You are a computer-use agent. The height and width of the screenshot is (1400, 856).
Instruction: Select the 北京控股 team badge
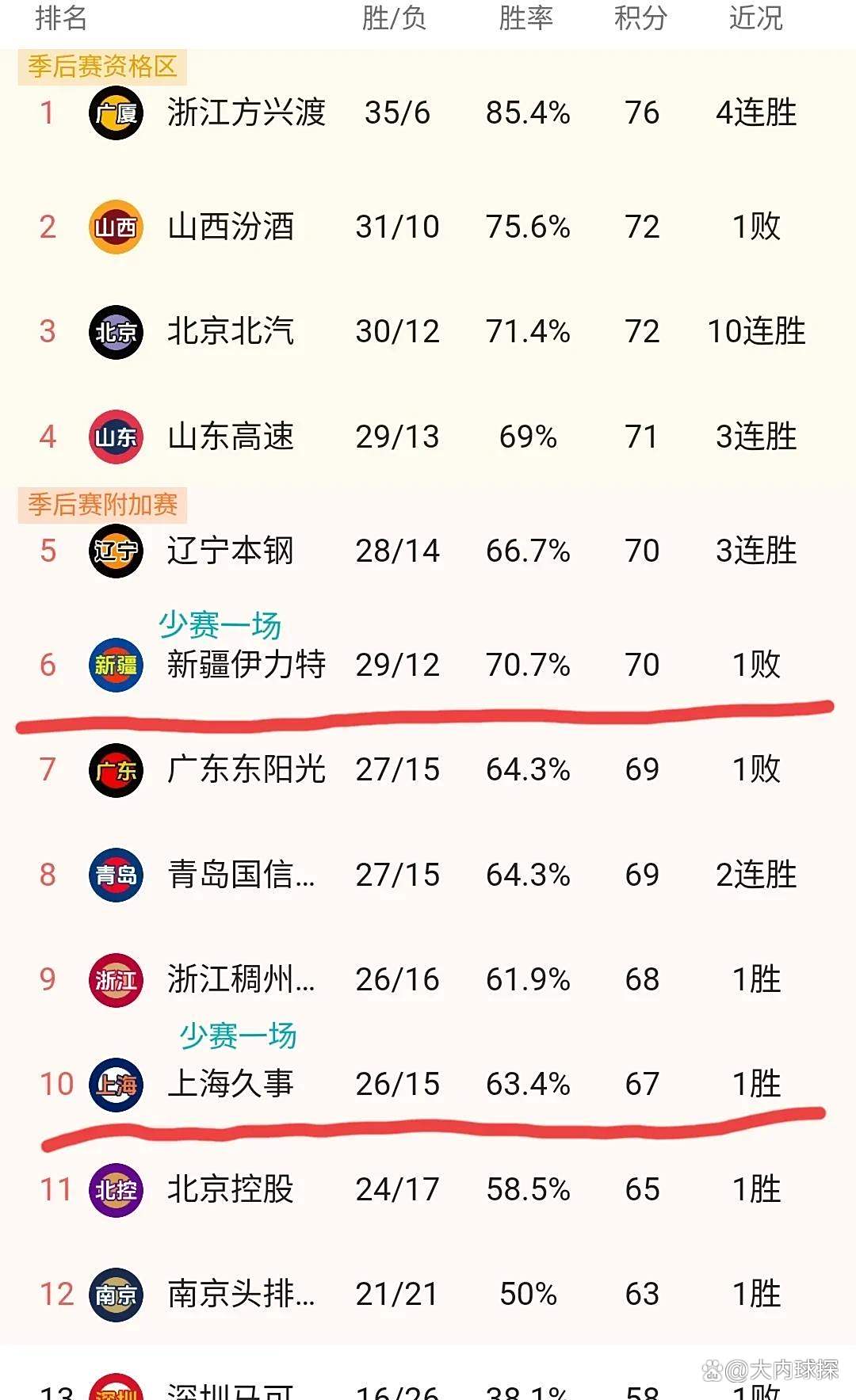(x=116, y=1188)
